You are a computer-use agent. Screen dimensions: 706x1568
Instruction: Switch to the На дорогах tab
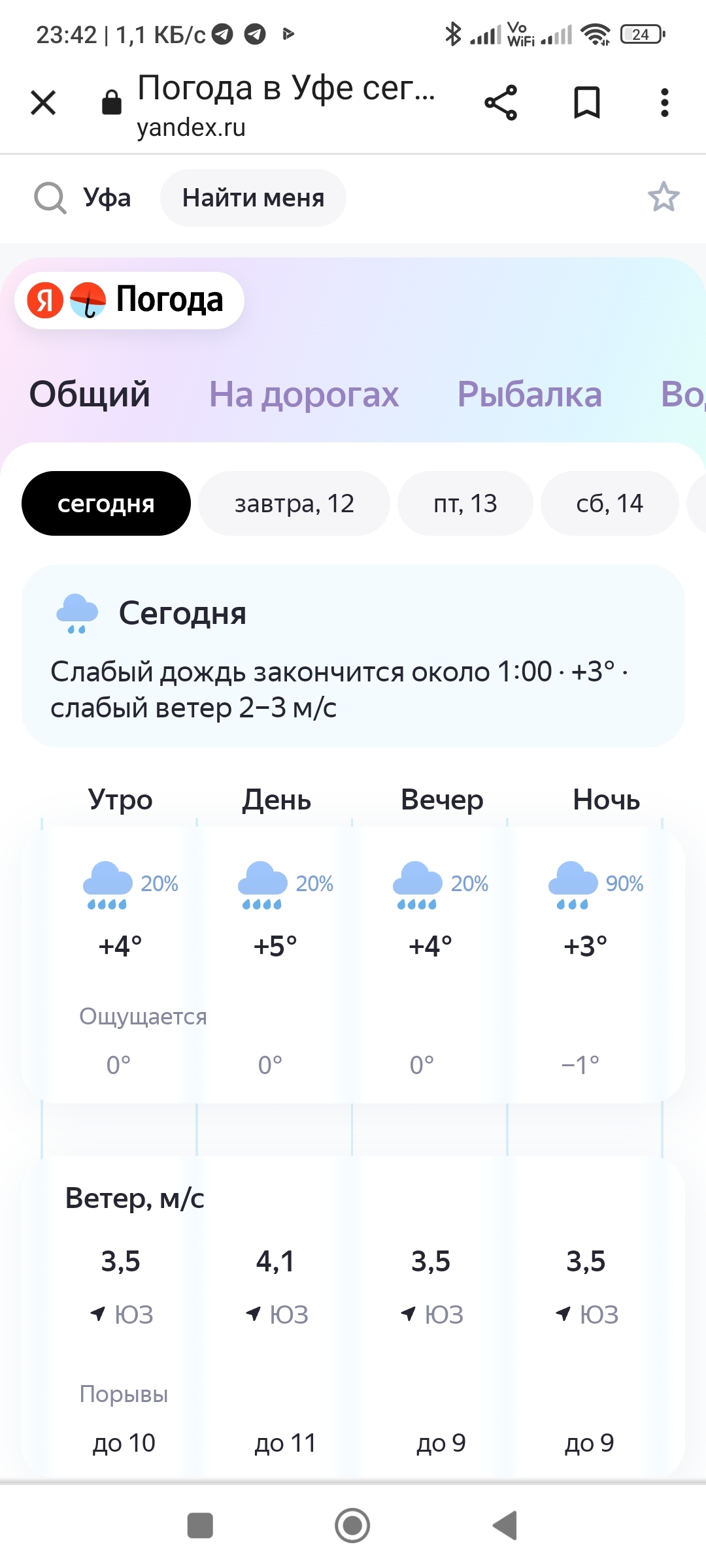(303, 394)
